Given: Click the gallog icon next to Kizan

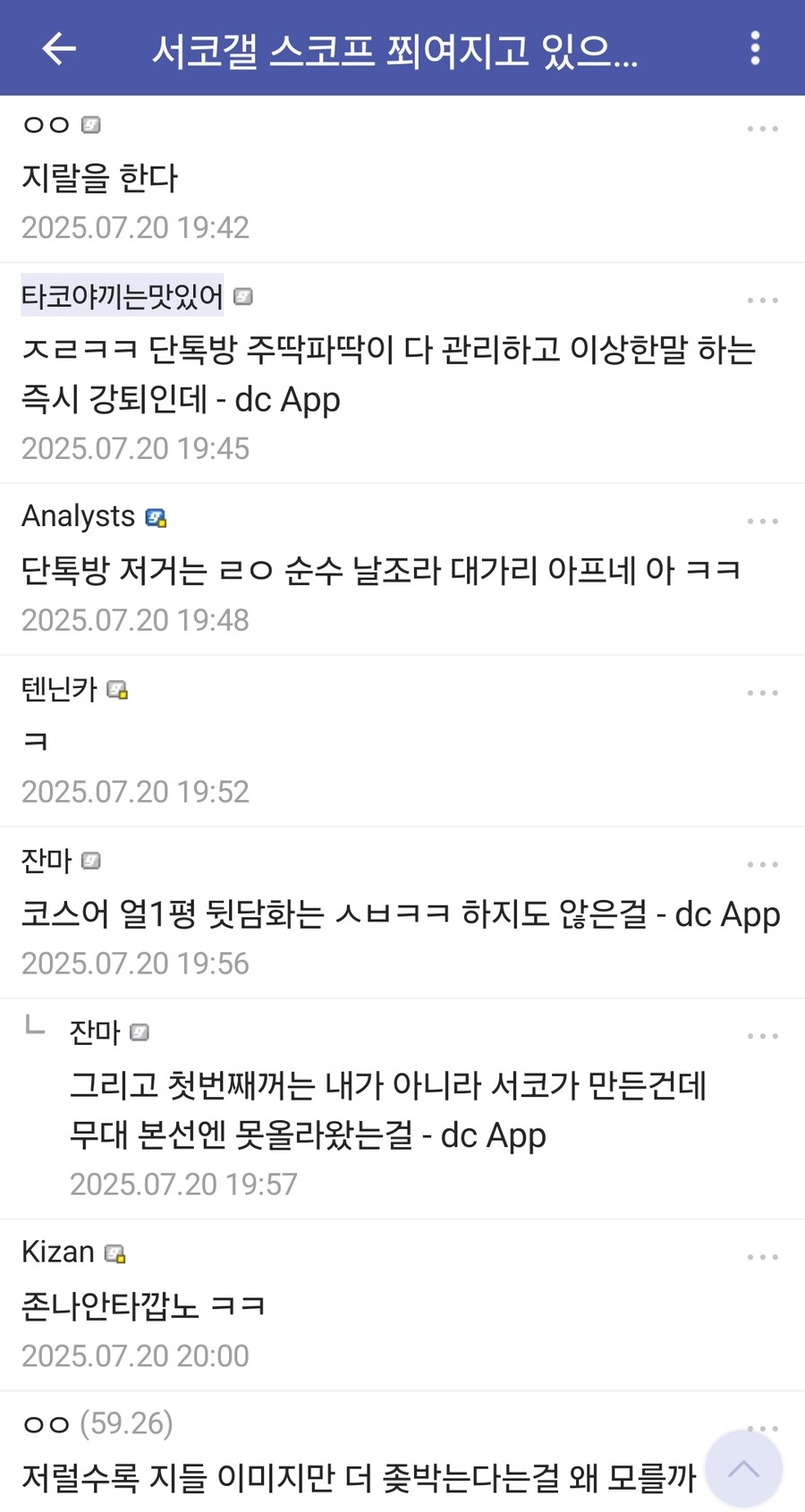Looking at the screenshot, I should (116, 1253).
